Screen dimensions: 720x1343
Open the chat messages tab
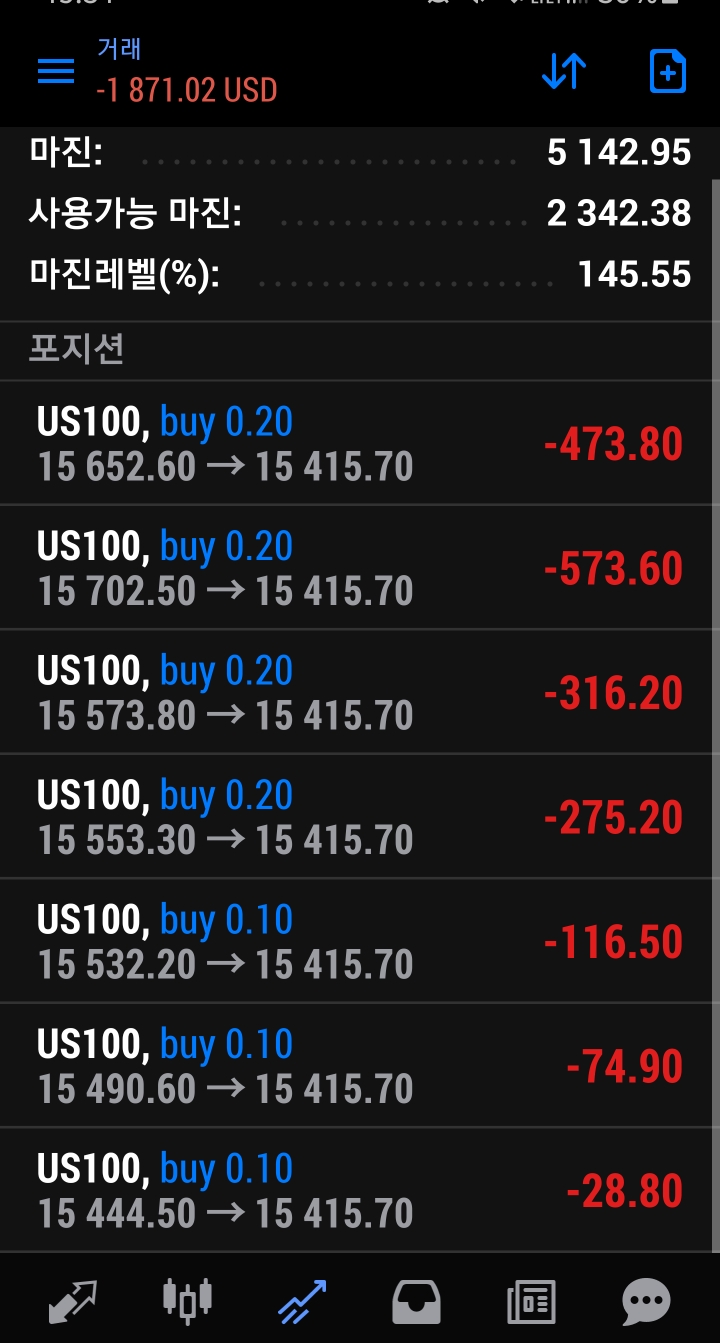646,1300
